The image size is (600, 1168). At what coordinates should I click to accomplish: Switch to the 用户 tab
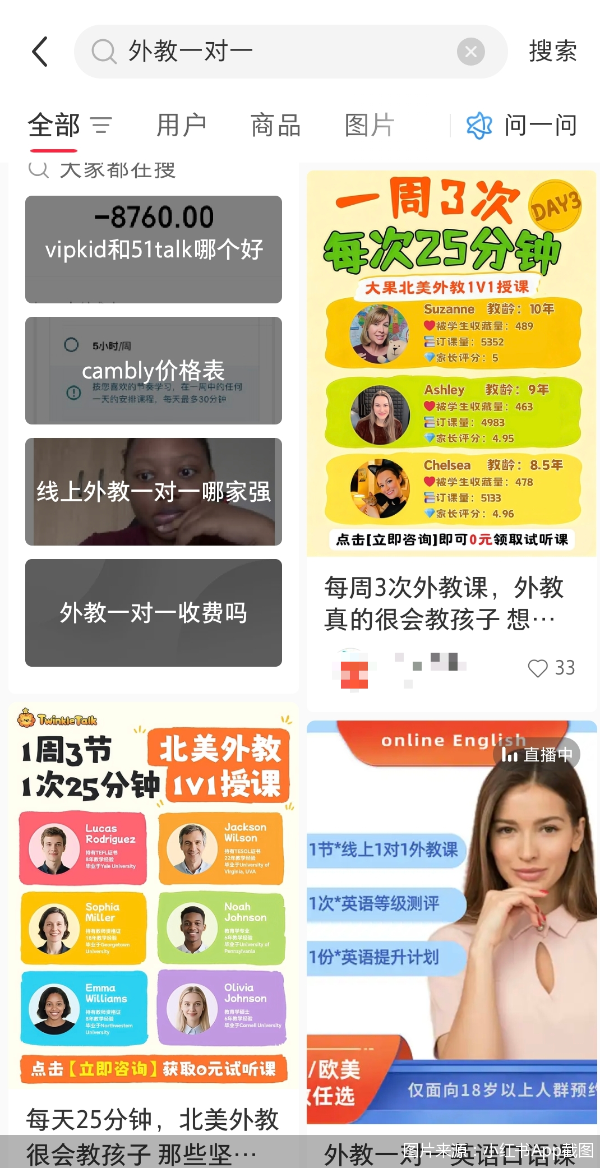point(181,125)
